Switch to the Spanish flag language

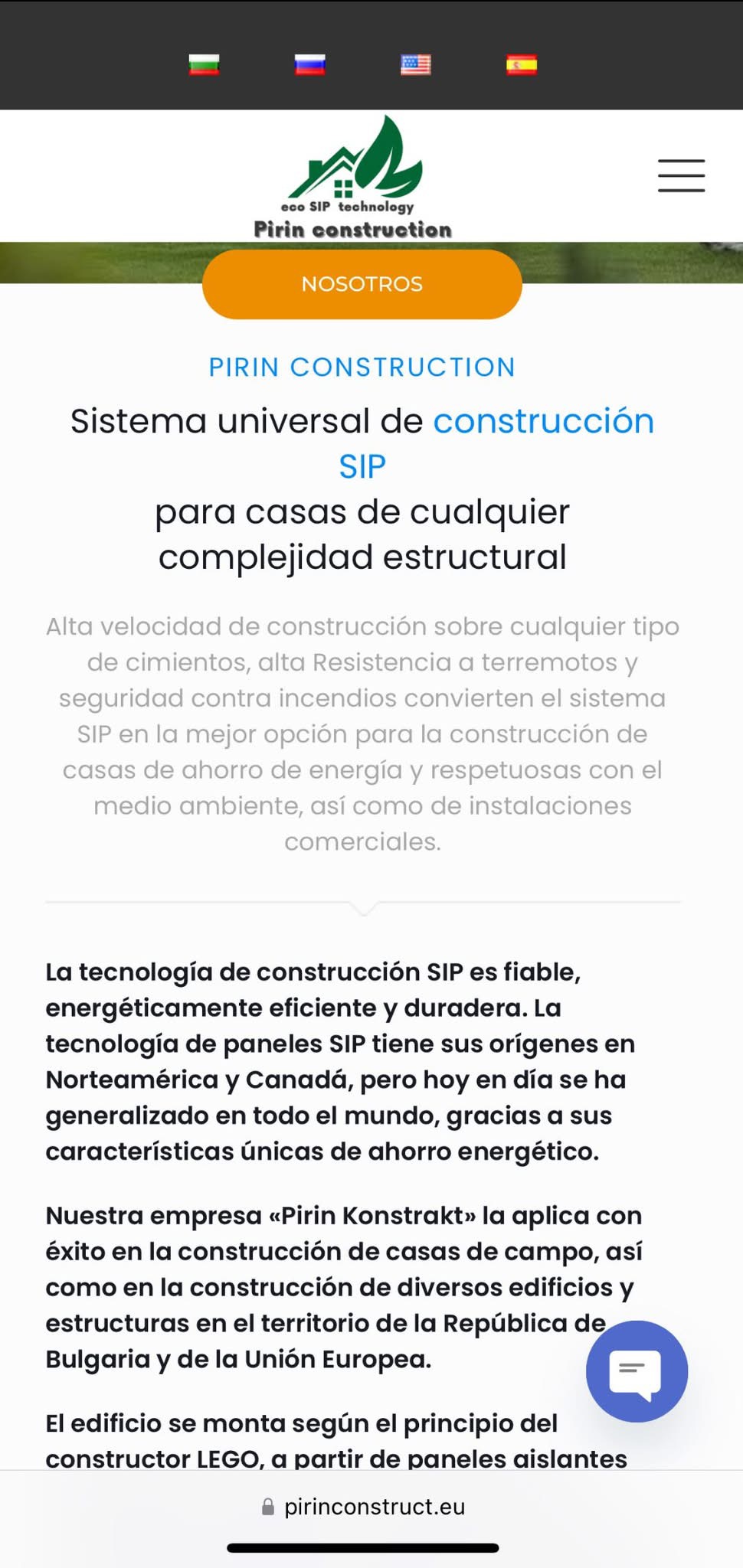tap(521, 64)
